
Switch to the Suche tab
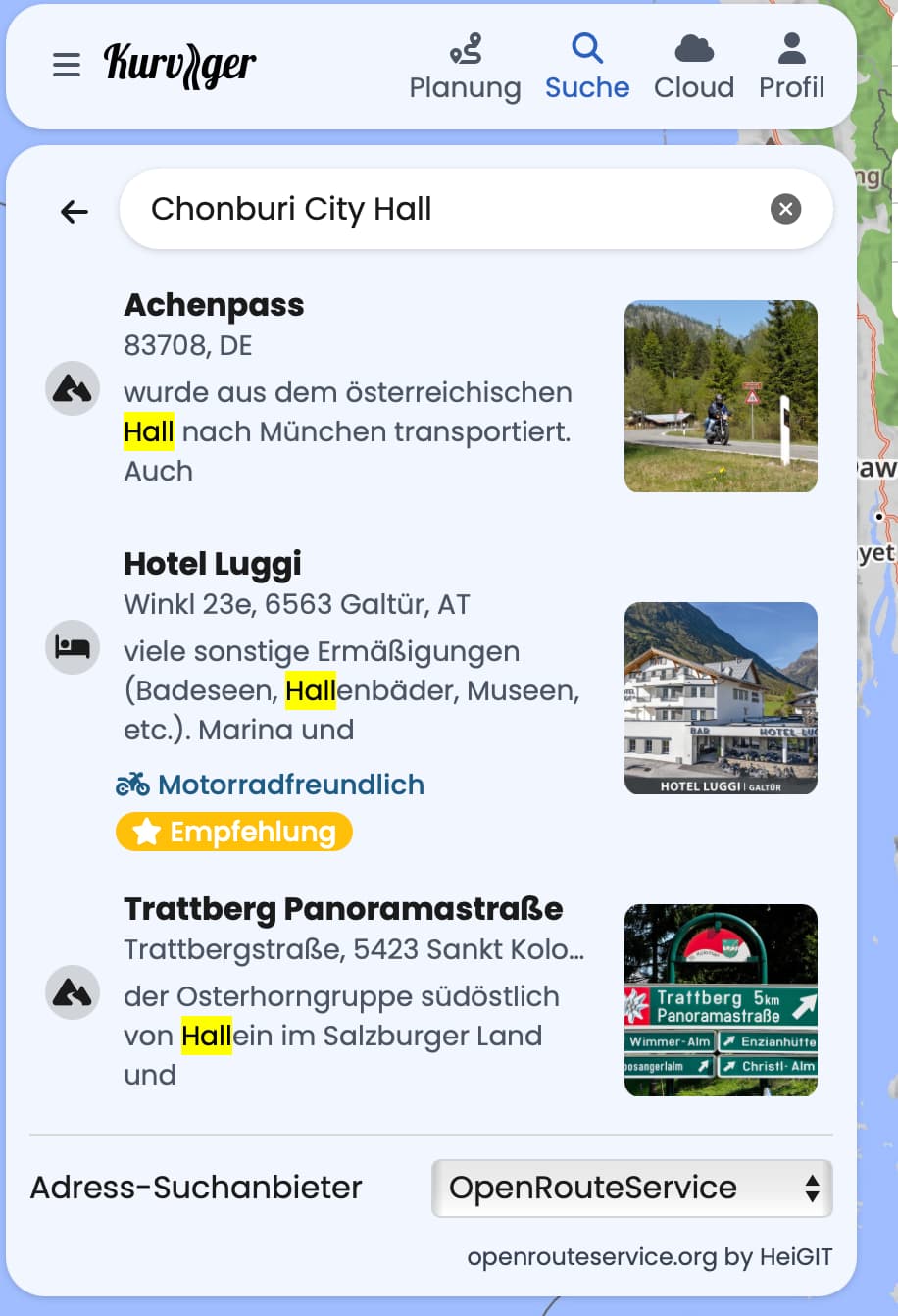587,67
